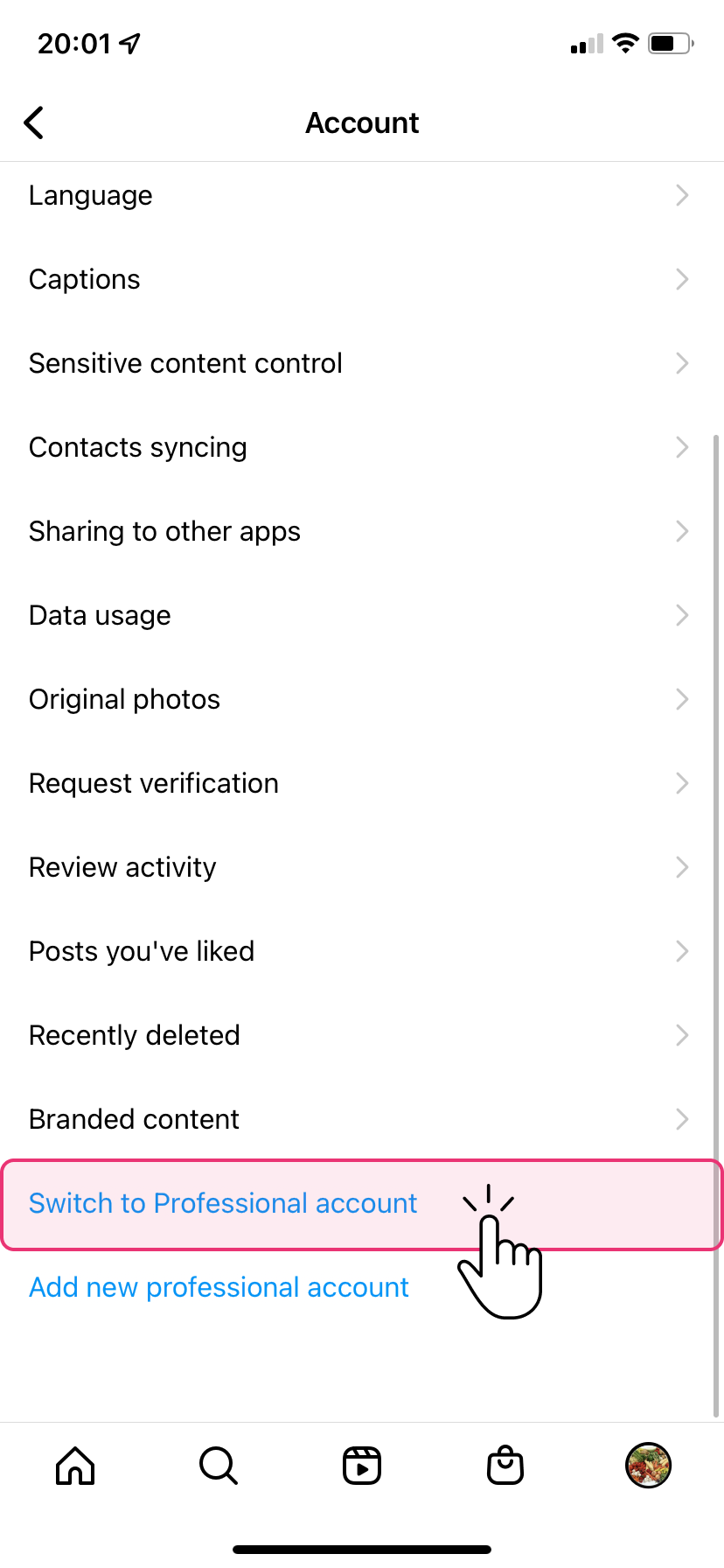Screen dimensions: 724x1568
Task: Open Data usage settings
Action: click(362, 615)
